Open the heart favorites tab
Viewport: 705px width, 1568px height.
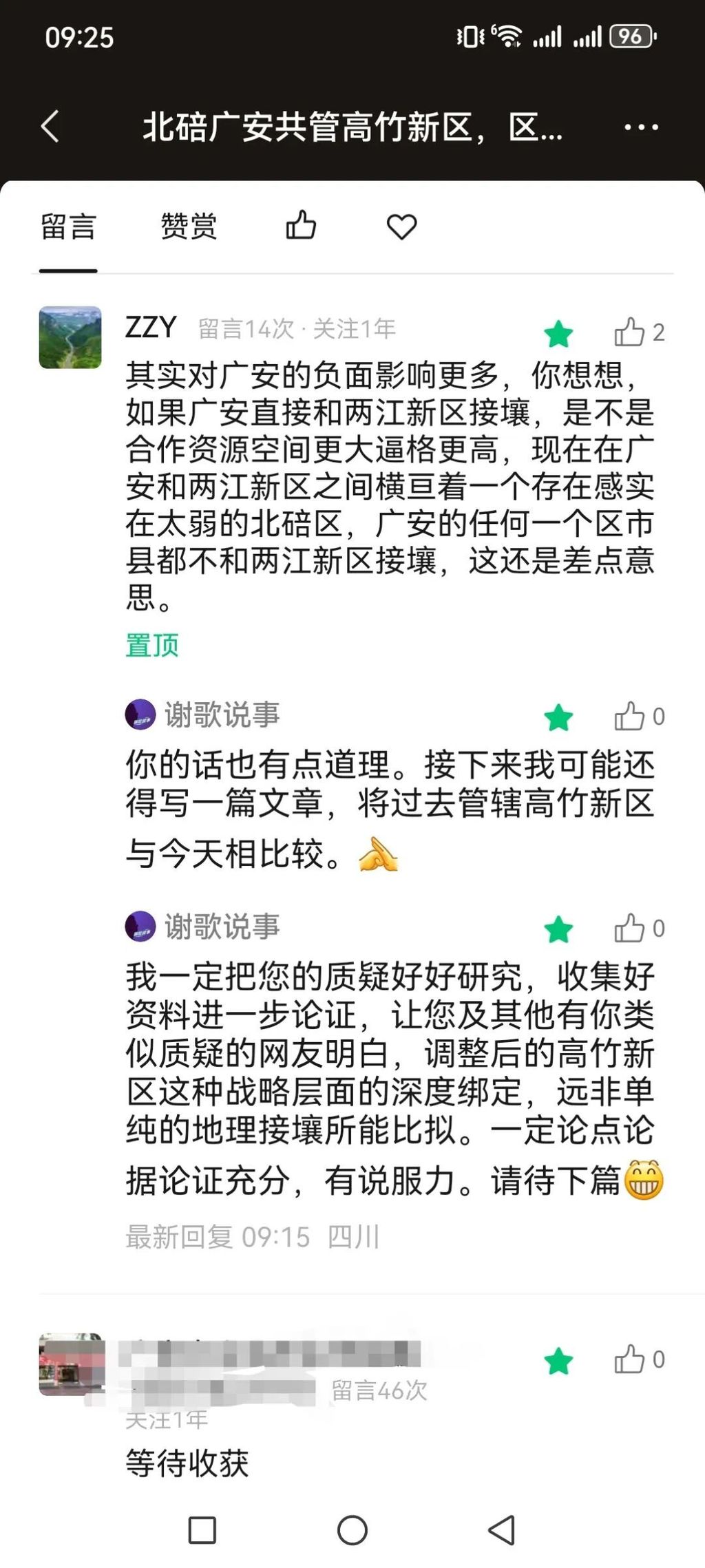401,226
